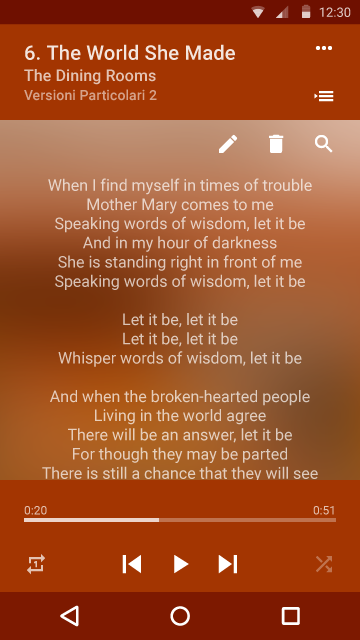
Task: Tap the system back button
Action: pos(70,616)
